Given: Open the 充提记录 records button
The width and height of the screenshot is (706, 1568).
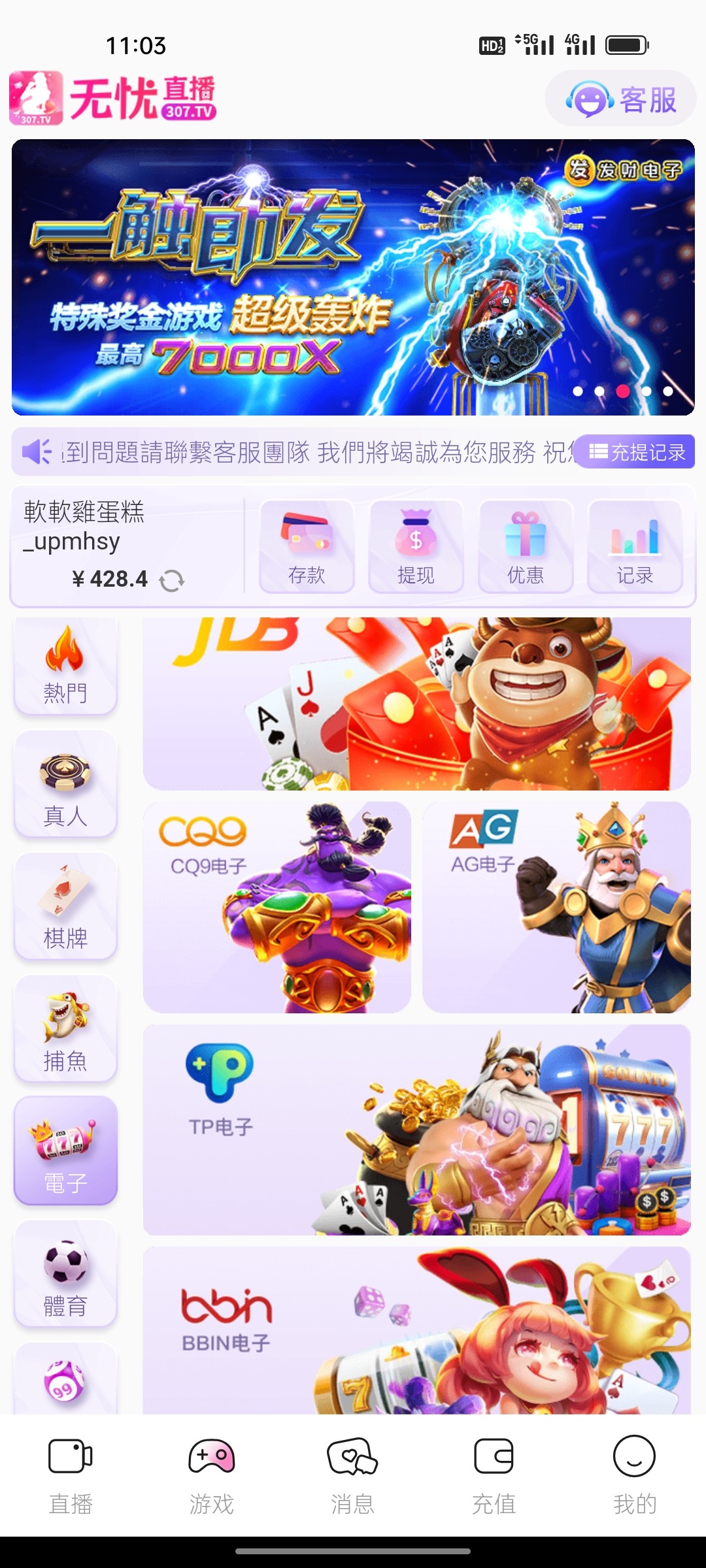Looking at the screenshot, I should pyautogui.click(x=637, y=452).
